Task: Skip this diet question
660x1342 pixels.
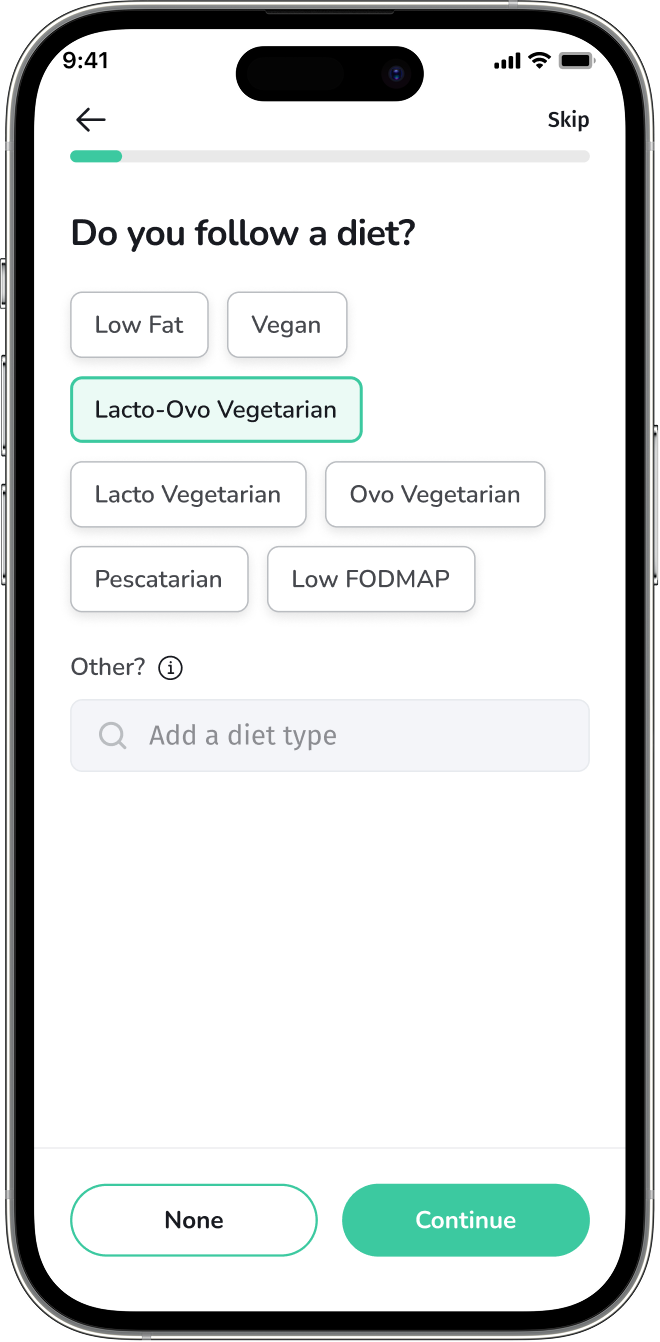Action: (568, 120)
